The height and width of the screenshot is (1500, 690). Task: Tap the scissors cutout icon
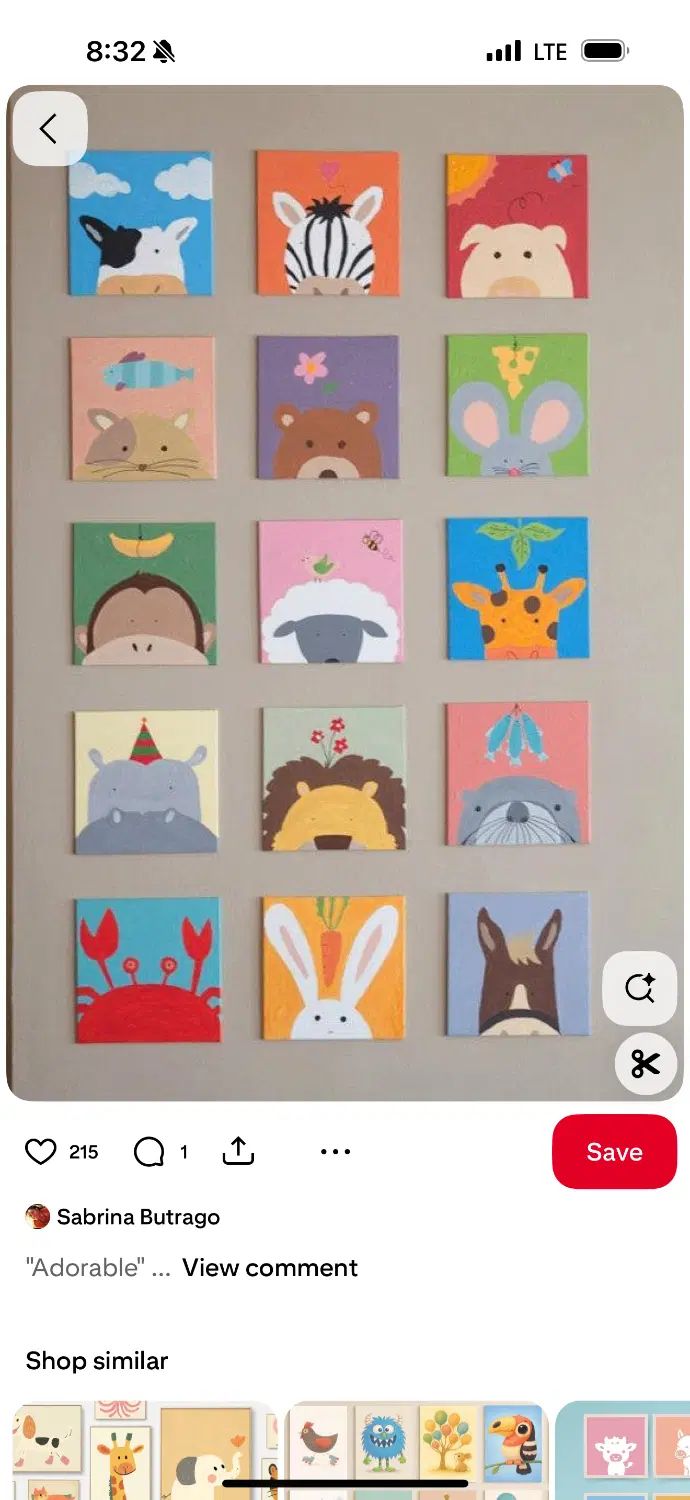[x=645, y=1064]
